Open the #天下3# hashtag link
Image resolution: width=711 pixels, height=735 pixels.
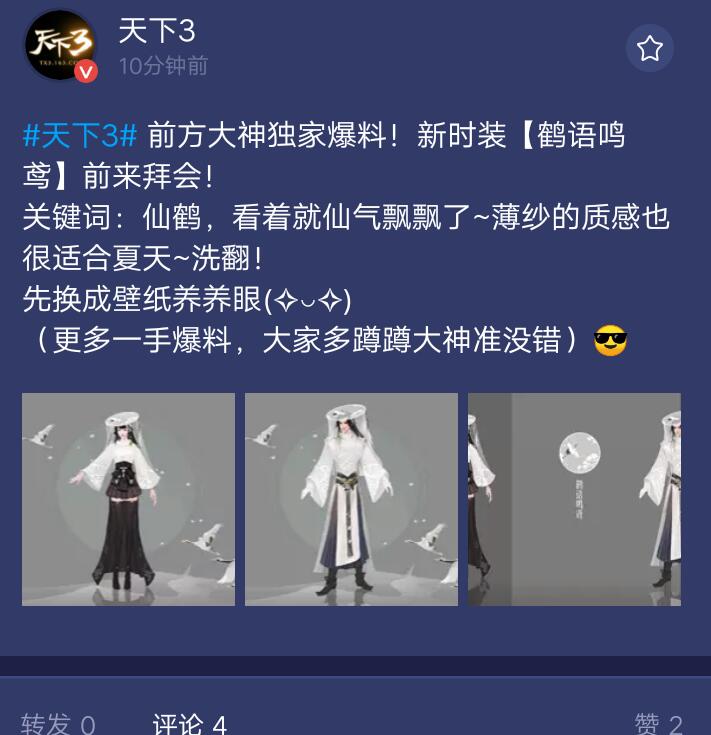pos(78,134)
